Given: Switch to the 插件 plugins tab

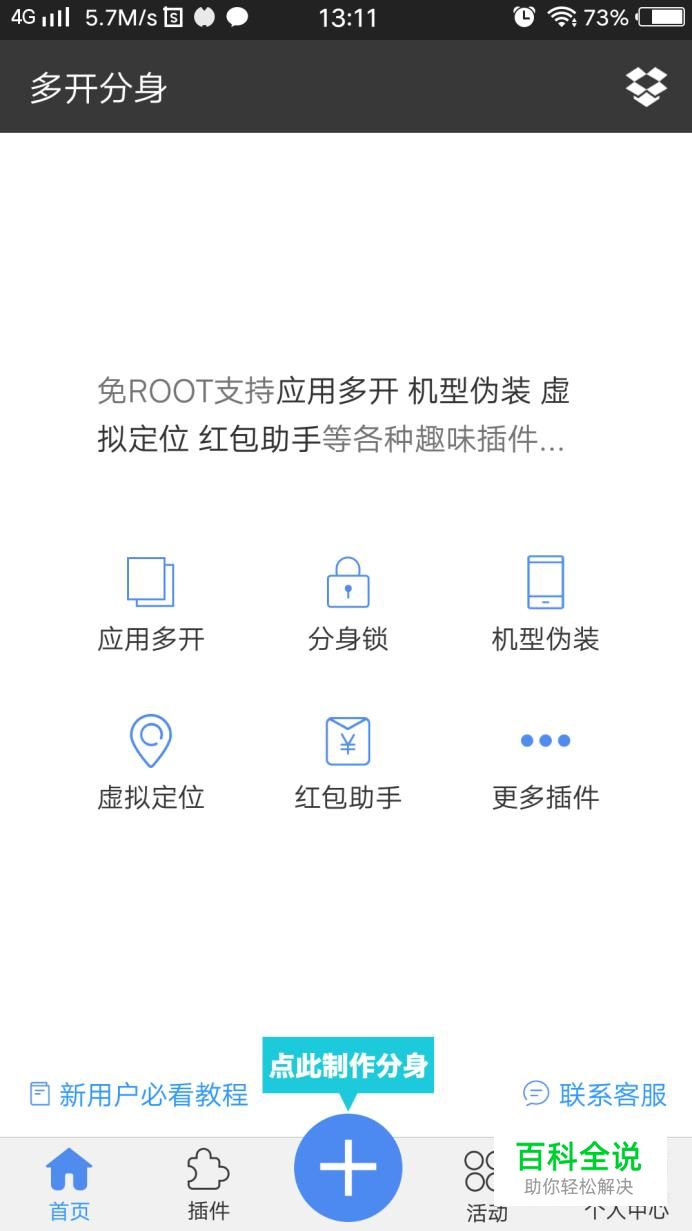Looking at the screenshot, I should pos(208,1184).
